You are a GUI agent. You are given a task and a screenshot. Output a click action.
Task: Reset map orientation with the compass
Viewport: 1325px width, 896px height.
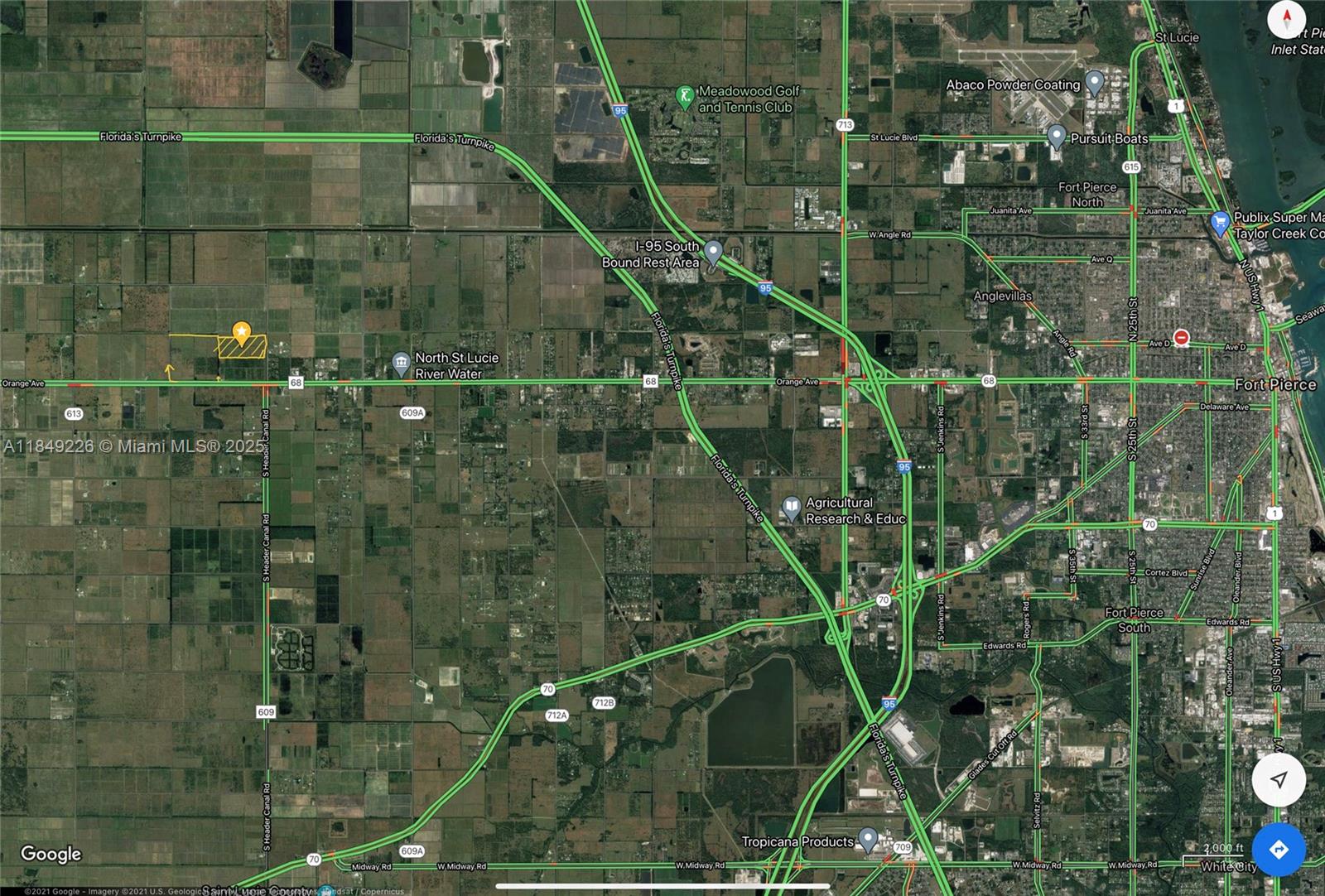tap(1287, 20)
